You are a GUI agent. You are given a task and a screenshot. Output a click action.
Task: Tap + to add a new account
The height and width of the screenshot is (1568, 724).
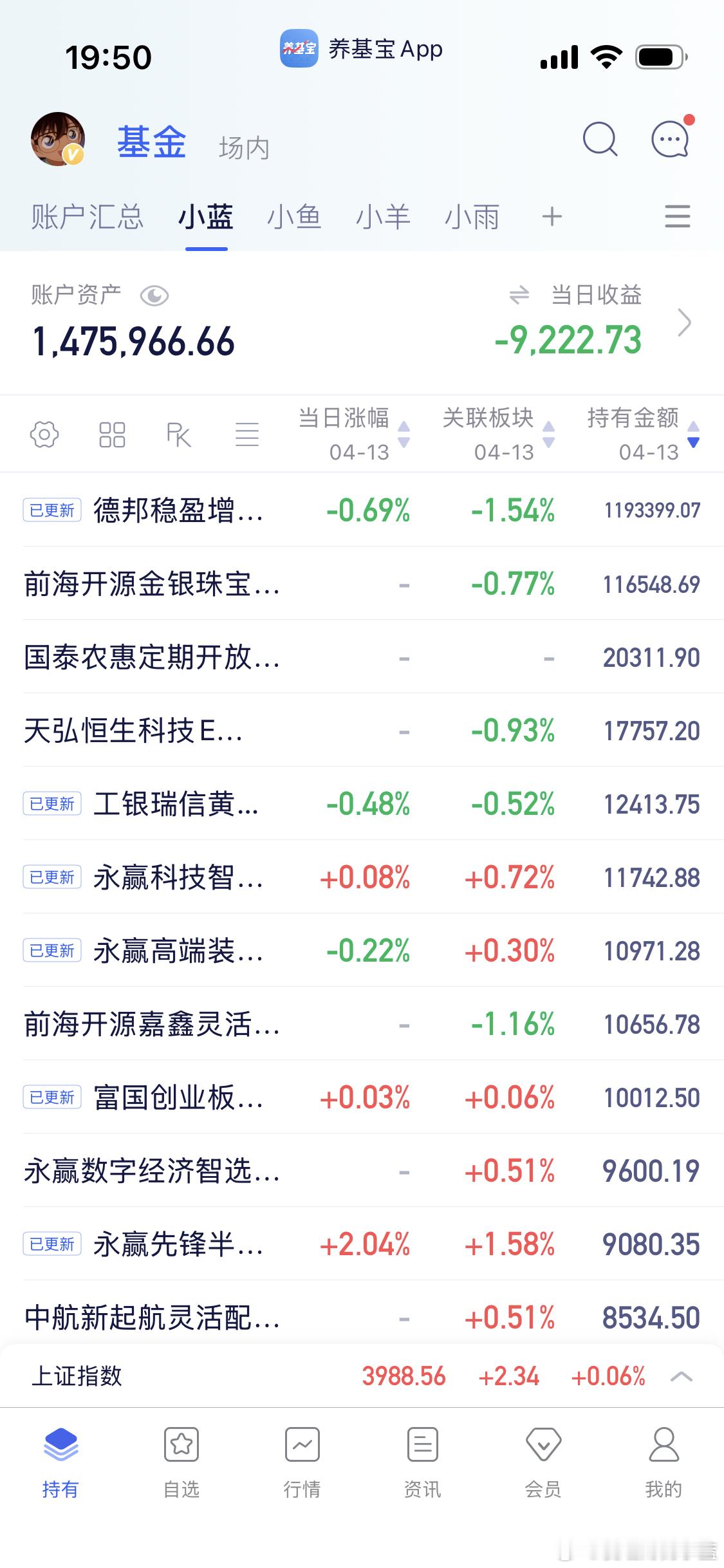(552, 218)
